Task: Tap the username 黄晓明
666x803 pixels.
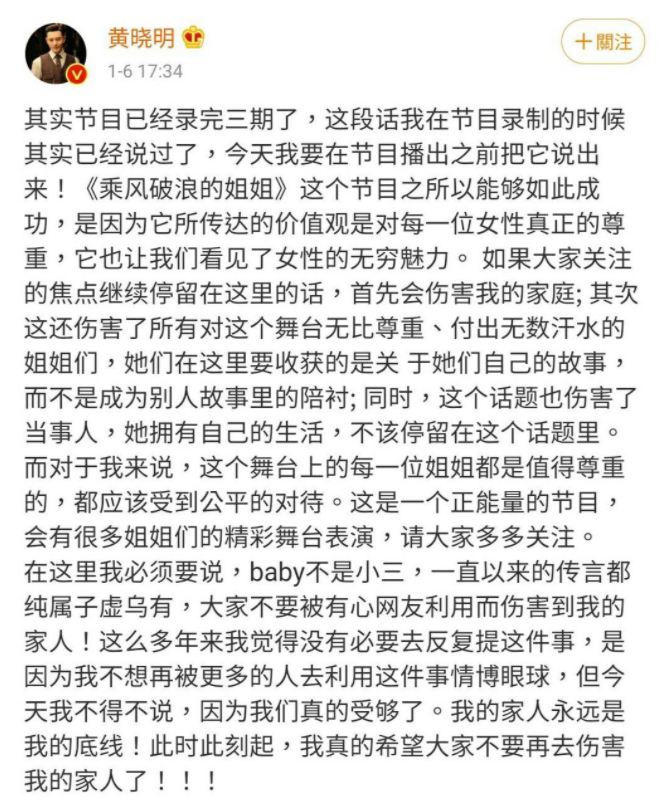Action: [141, 38]
